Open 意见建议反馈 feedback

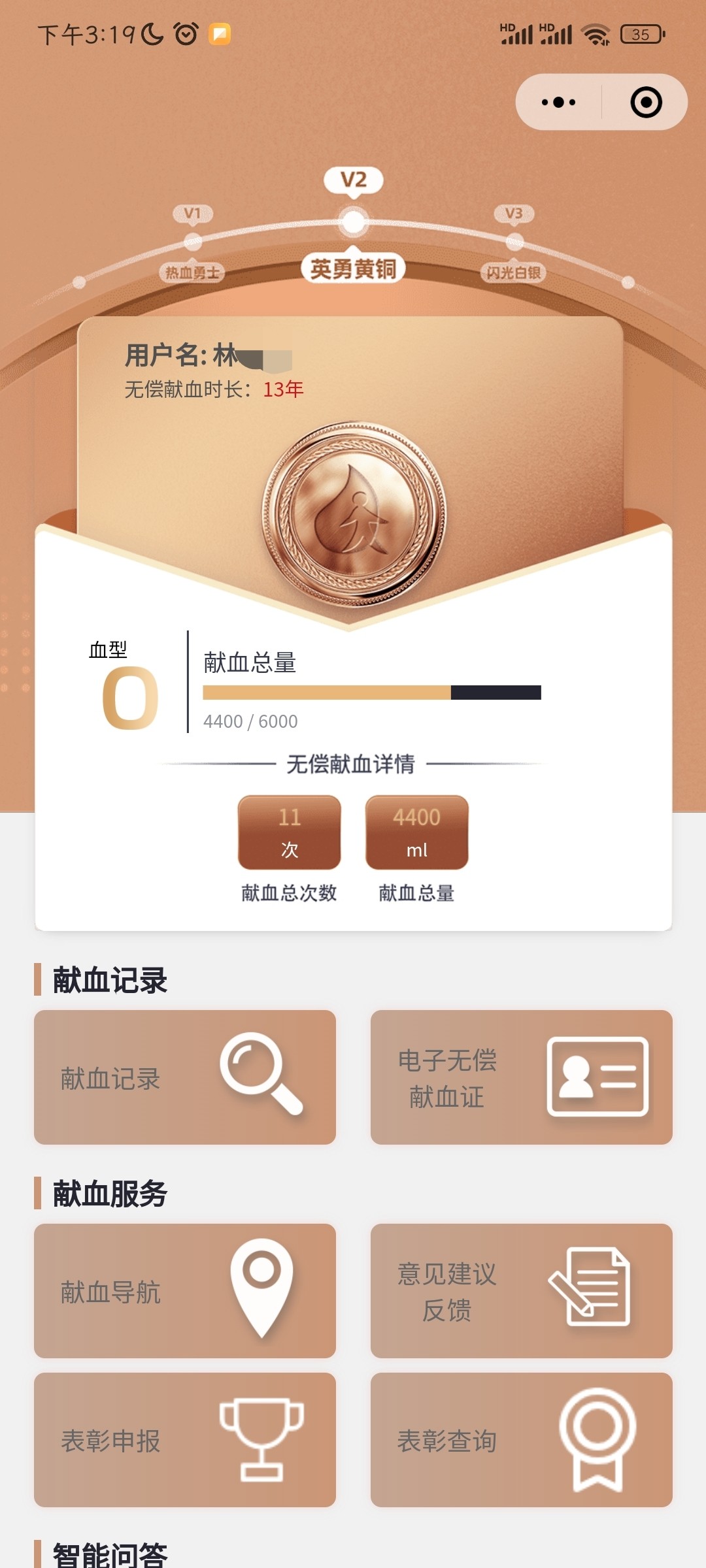[x=521, y=1291]
